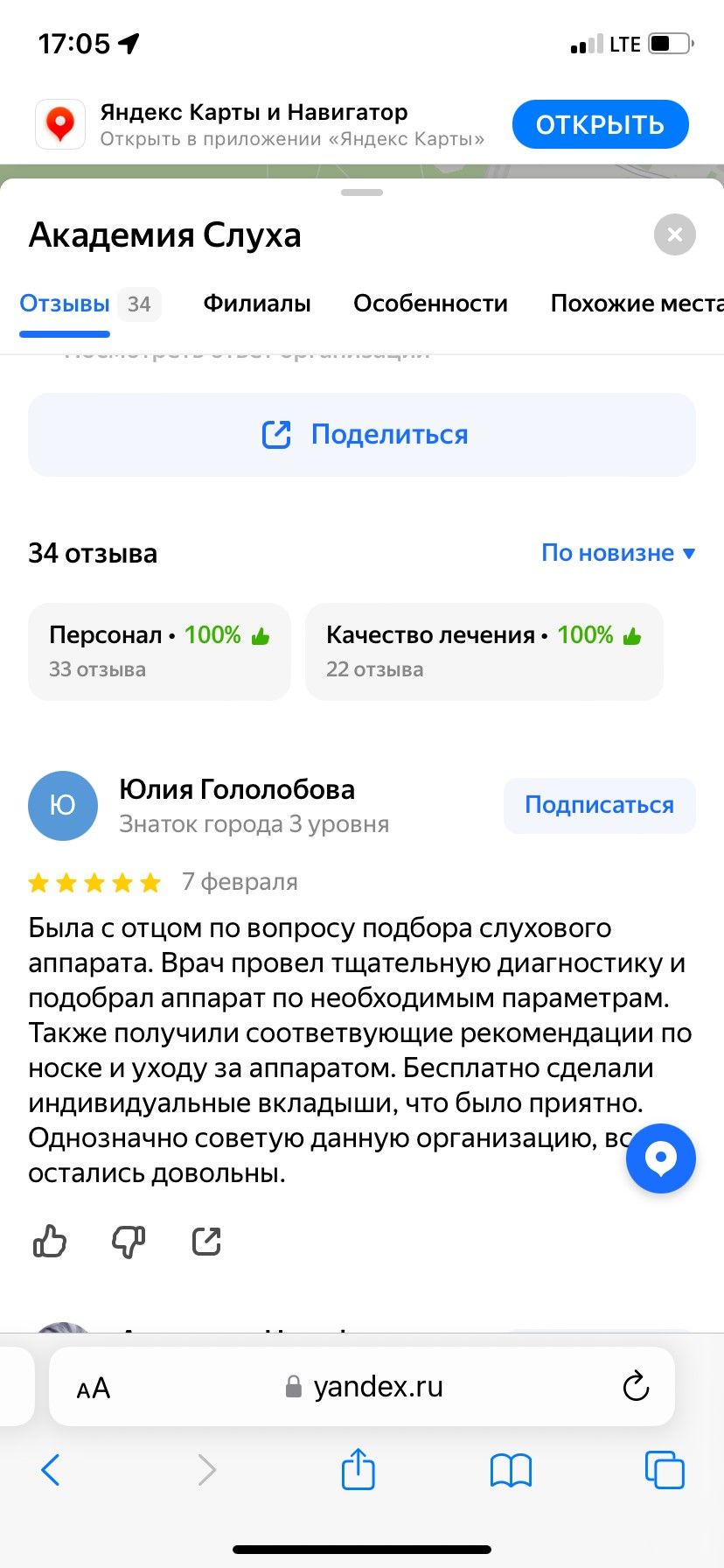This screenshot has width=724, height=1568.
Task: Switch to the Филиалы tab
Action: point(257,304)
